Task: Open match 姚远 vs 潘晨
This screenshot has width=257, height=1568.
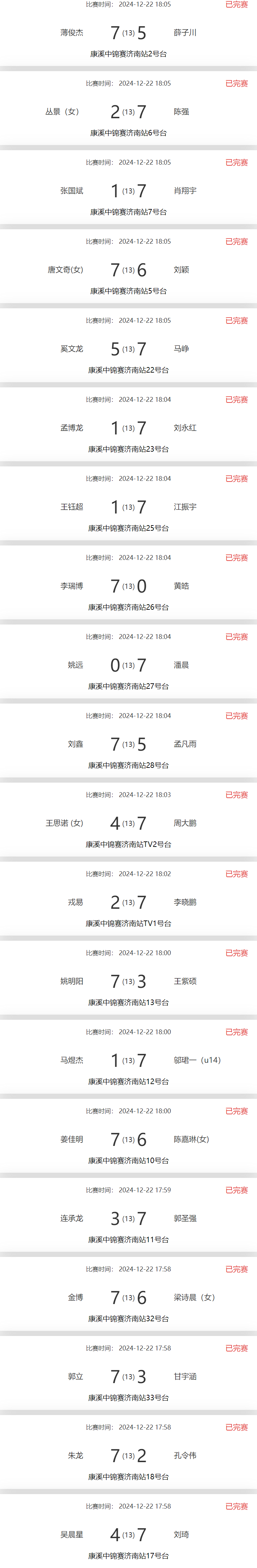Action: pyautogui.click(x=128, y=665)
